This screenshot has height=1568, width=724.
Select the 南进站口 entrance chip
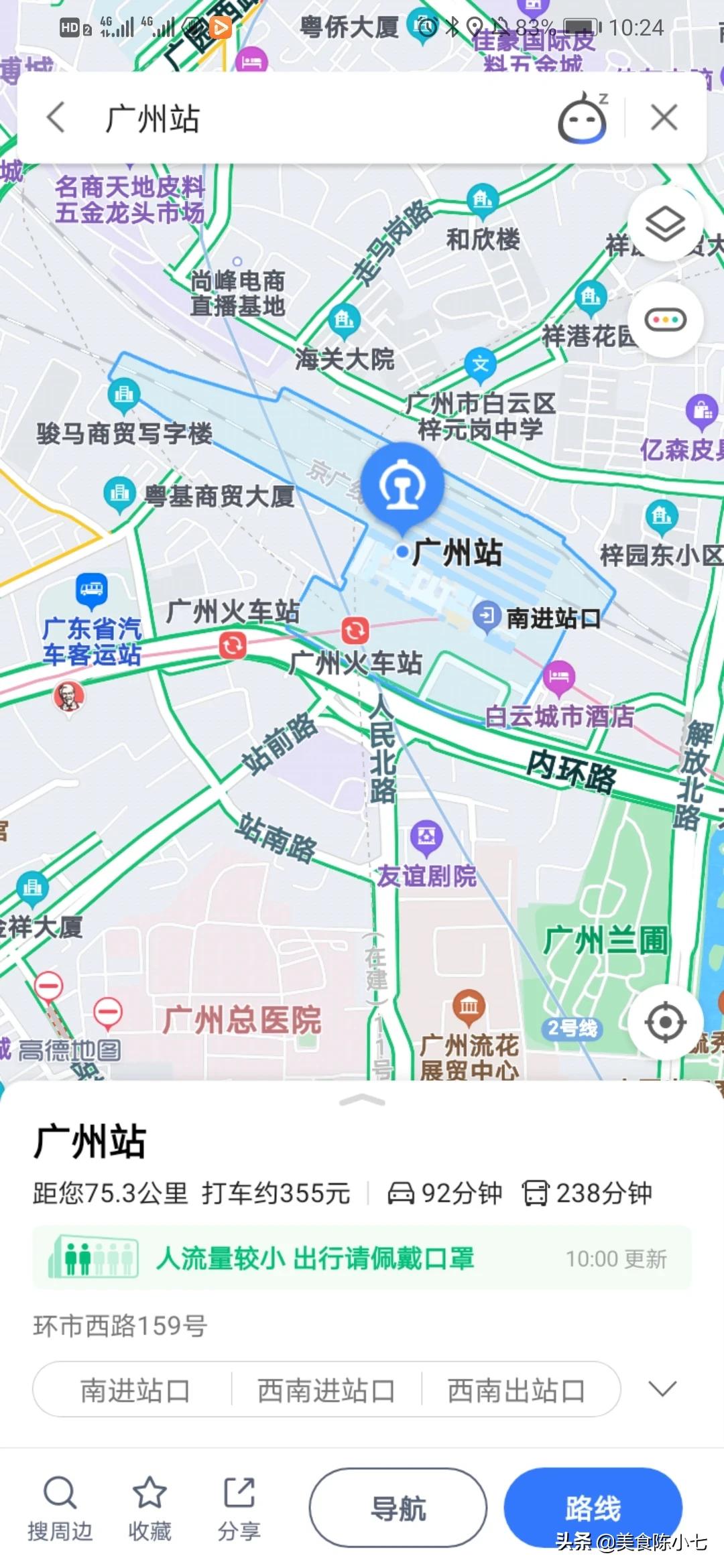click(x=135, y=1390)
